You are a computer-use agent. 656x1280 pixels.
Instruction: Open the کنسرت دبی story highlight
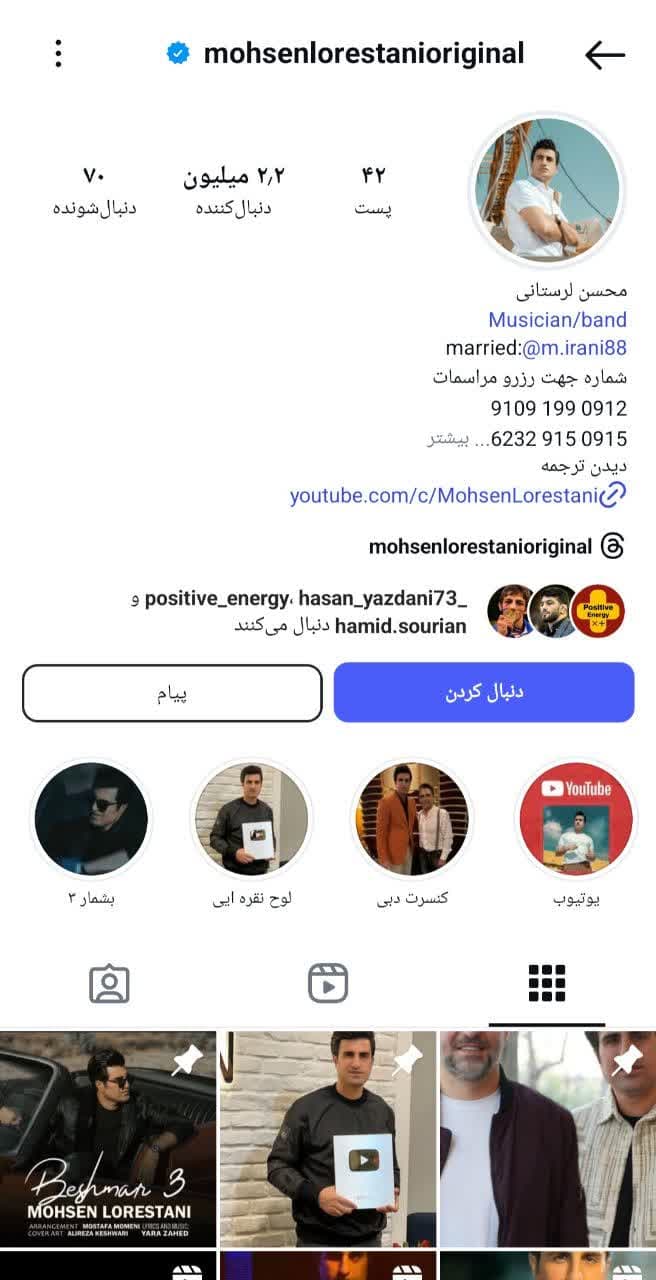point(412,820)
